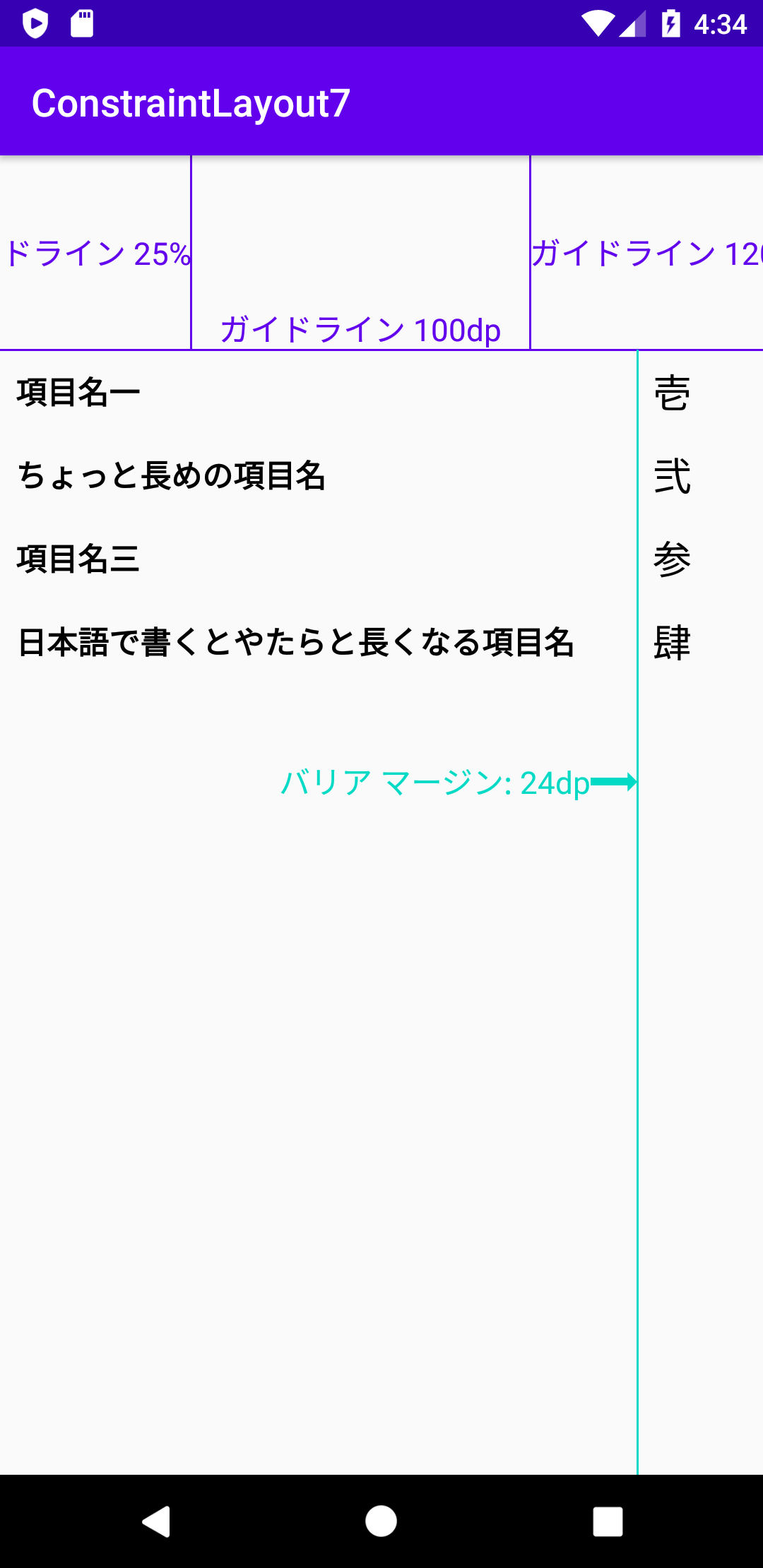
Task: Select the 弐 value text
Action: 671,477
